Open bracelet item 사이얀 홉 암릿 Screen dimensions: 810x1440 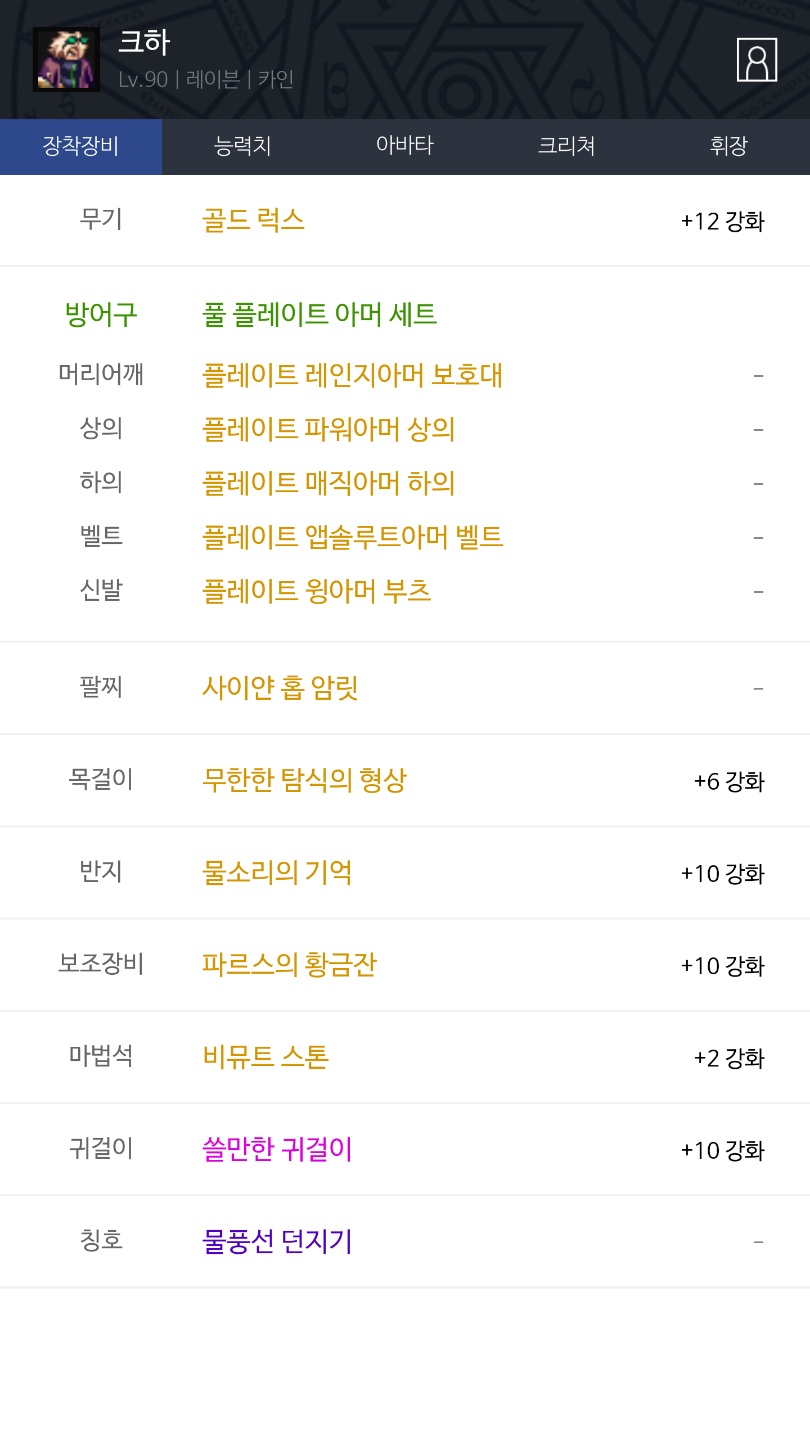click(x=280, y=688)
